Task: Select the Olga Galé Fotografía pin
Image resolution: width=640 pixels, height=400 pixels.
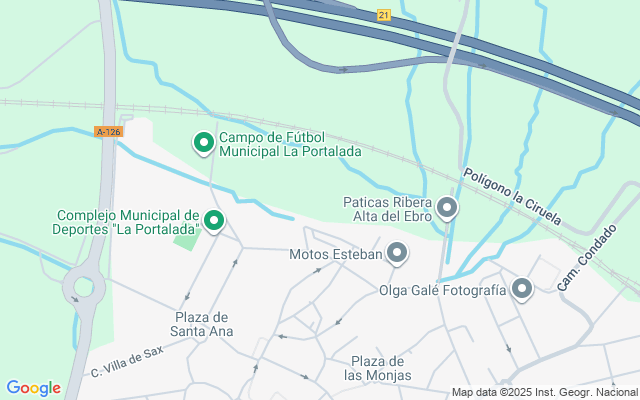Action: coord(522,289)
